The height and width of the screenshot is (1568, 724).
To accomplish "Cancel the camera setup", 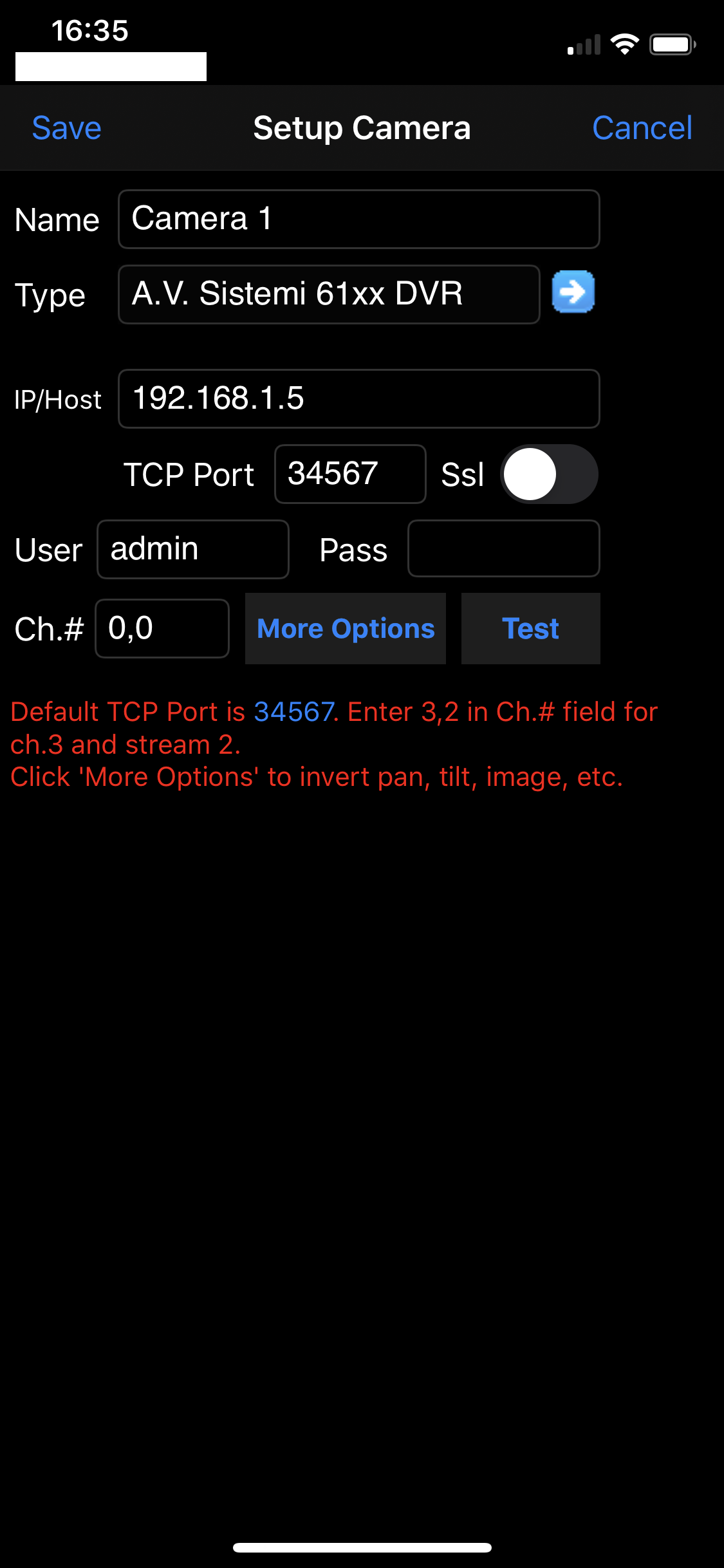I will click(x=642, y=128).
